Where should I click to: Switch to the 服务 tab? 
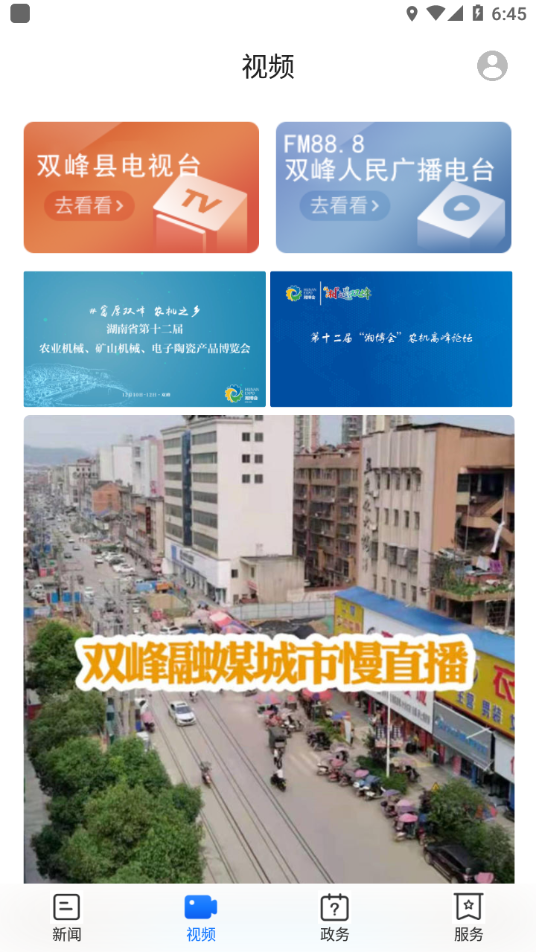469,917
